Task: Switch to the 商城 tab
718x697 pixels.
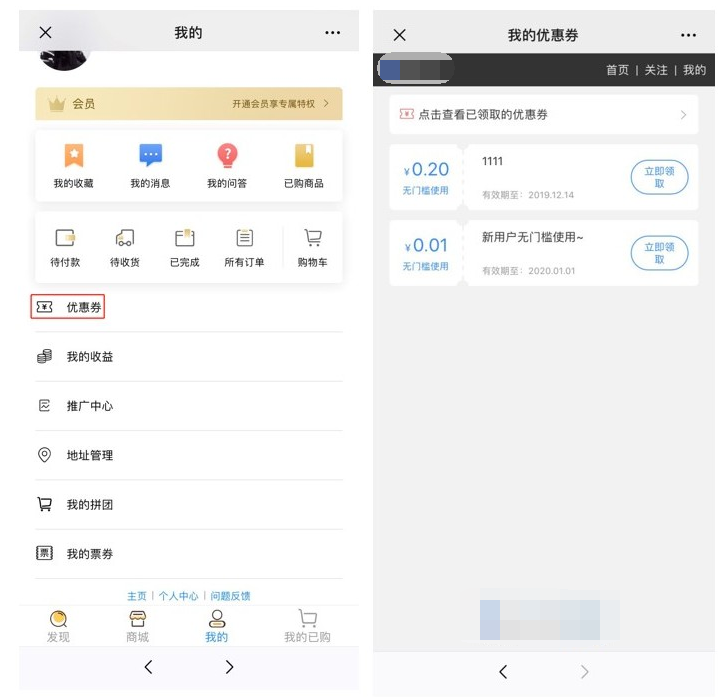Action: click(x=137, y=627)
